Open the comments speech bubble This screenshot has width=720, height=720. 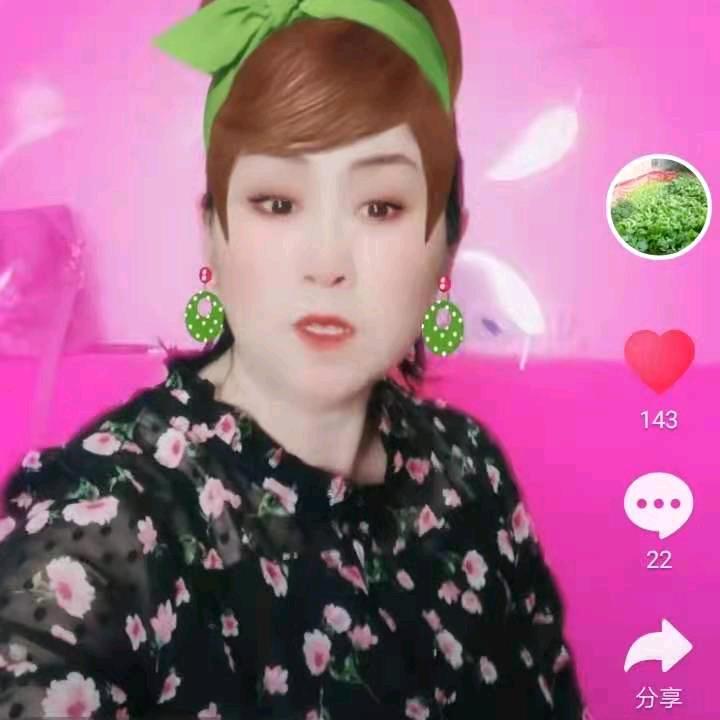pyautogui.click(x=658, y=505)
